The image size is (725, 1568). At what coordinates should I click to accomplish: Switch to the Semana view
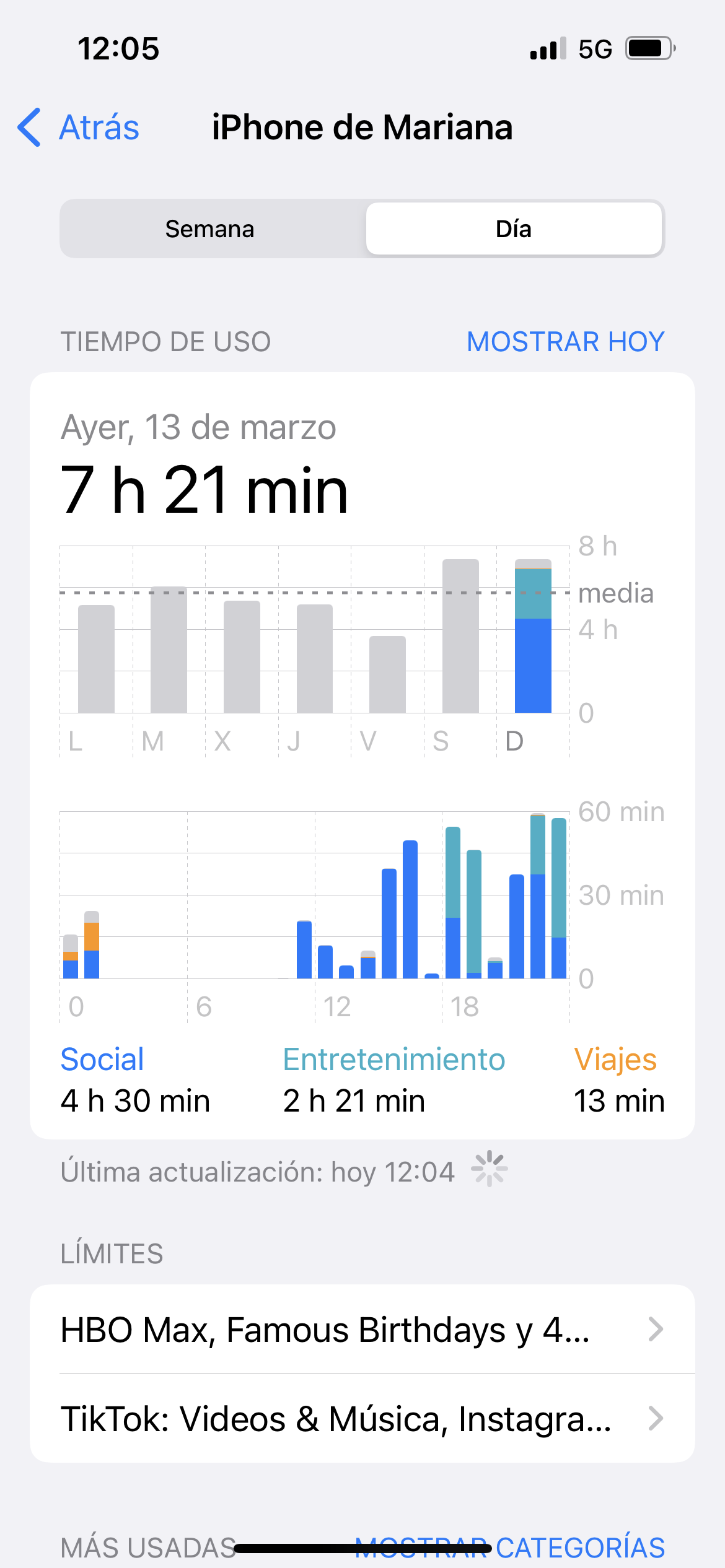tap(210, 229)
